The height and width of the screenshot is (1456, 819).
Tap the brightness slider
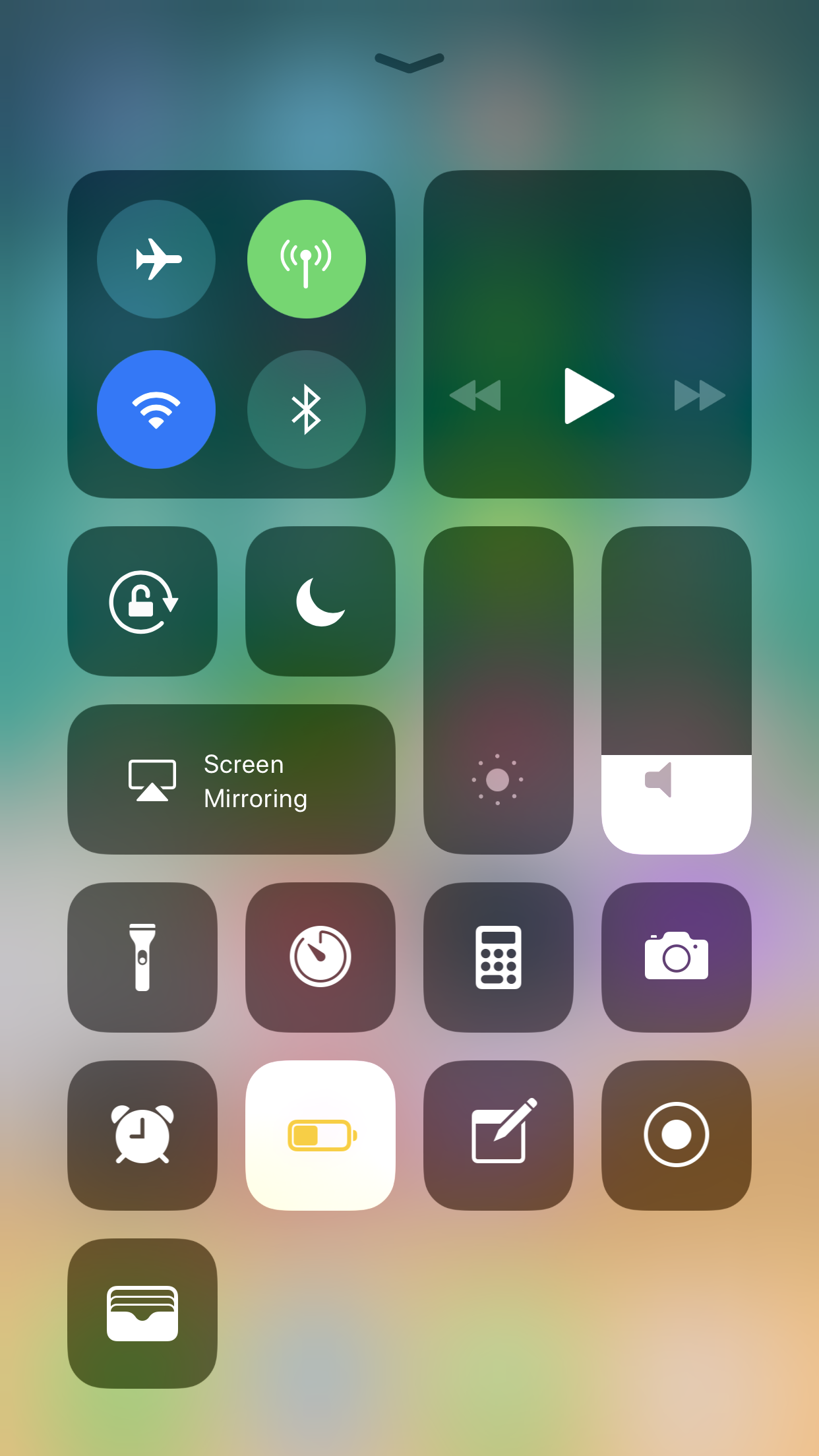tap(499, 690)
